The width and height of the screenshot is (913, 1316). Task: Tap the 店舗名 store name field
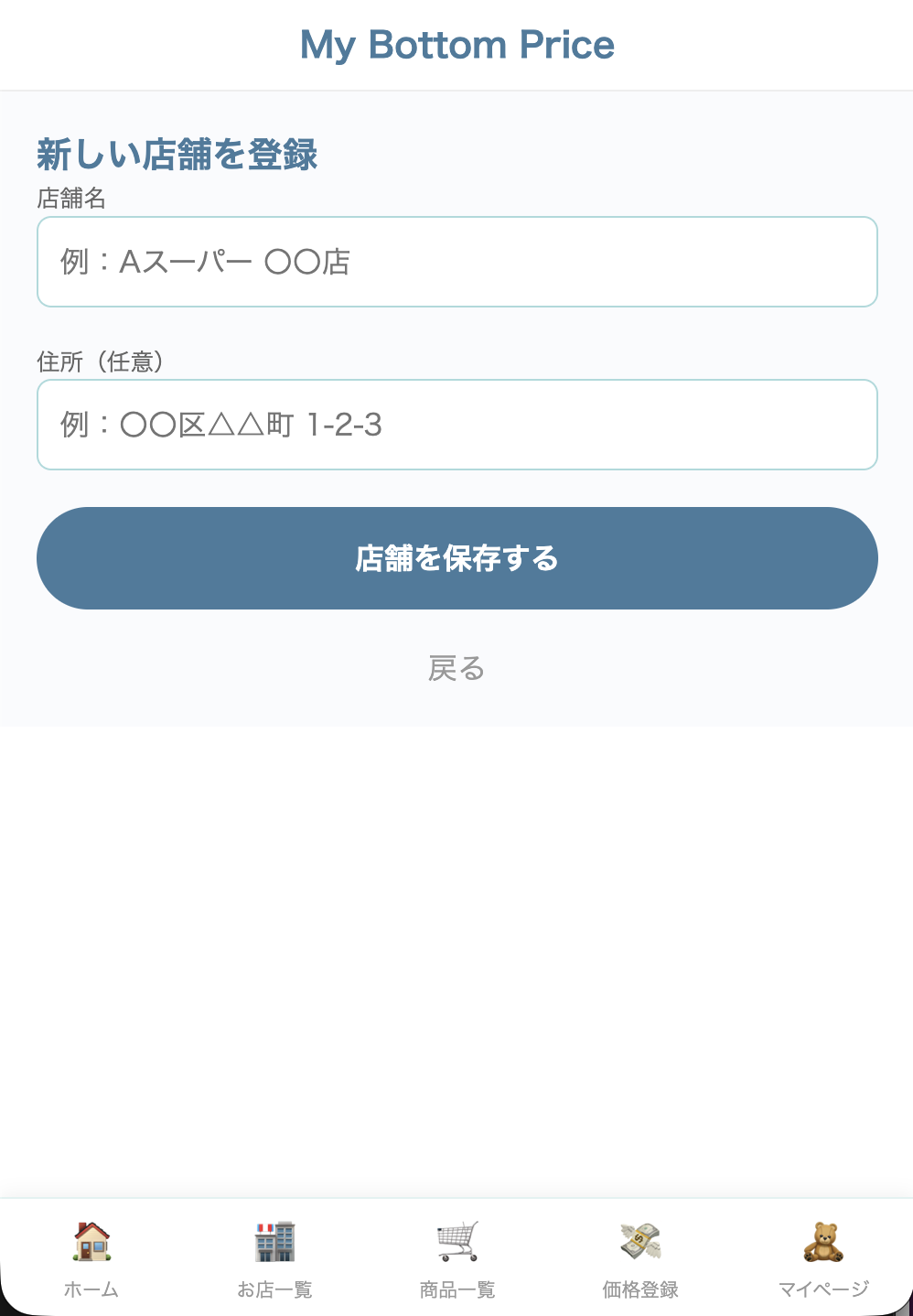pos(456,262)
